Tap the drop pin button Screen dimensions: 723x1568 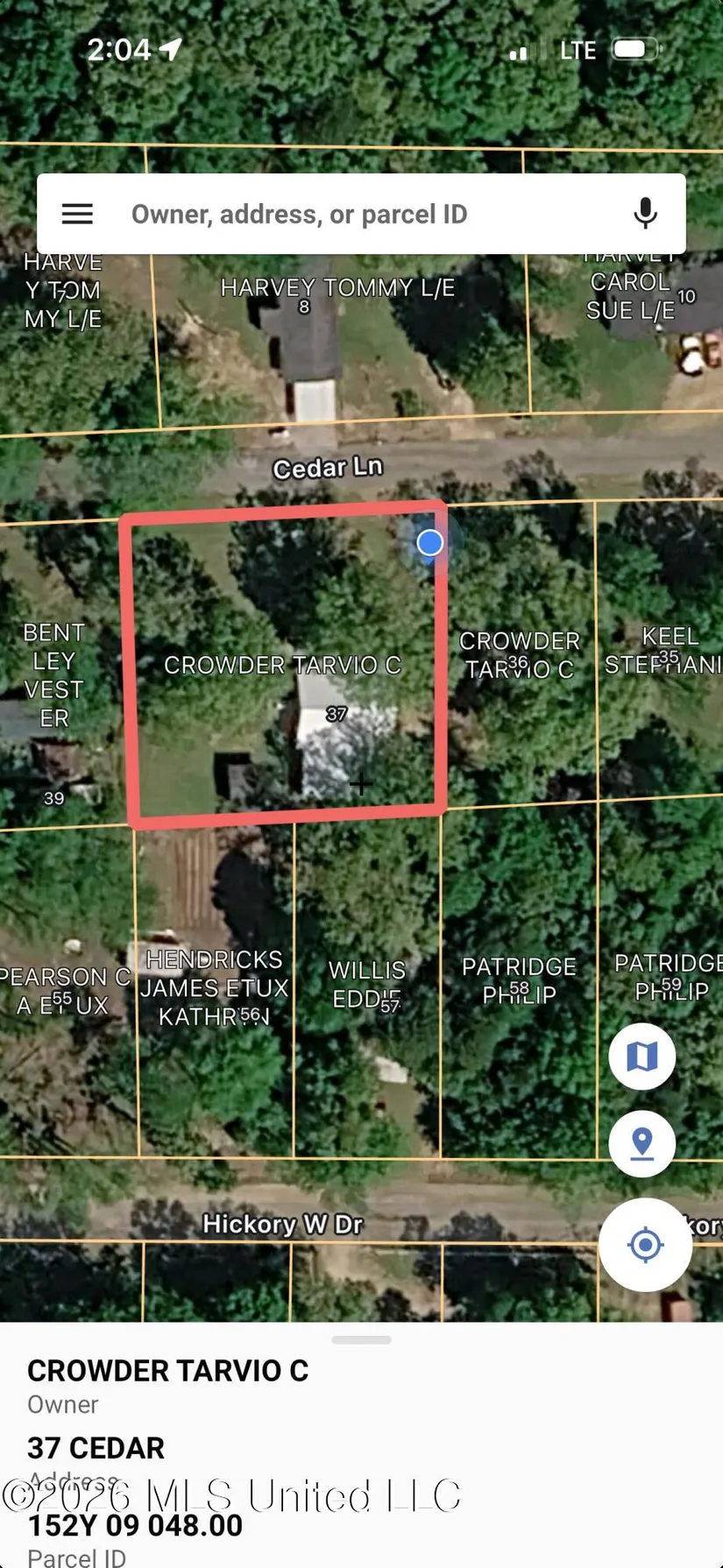[642, 1144]
